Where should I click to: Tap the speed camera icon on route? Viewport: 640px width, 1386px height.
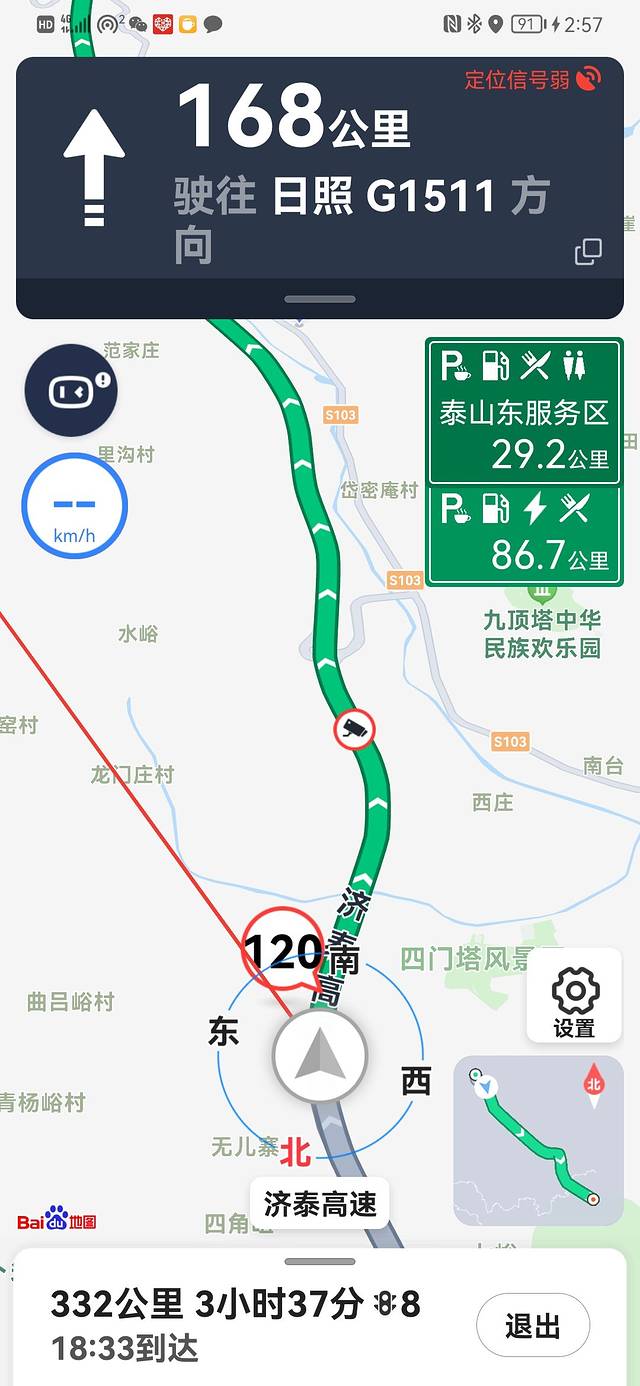pos(354,729)
